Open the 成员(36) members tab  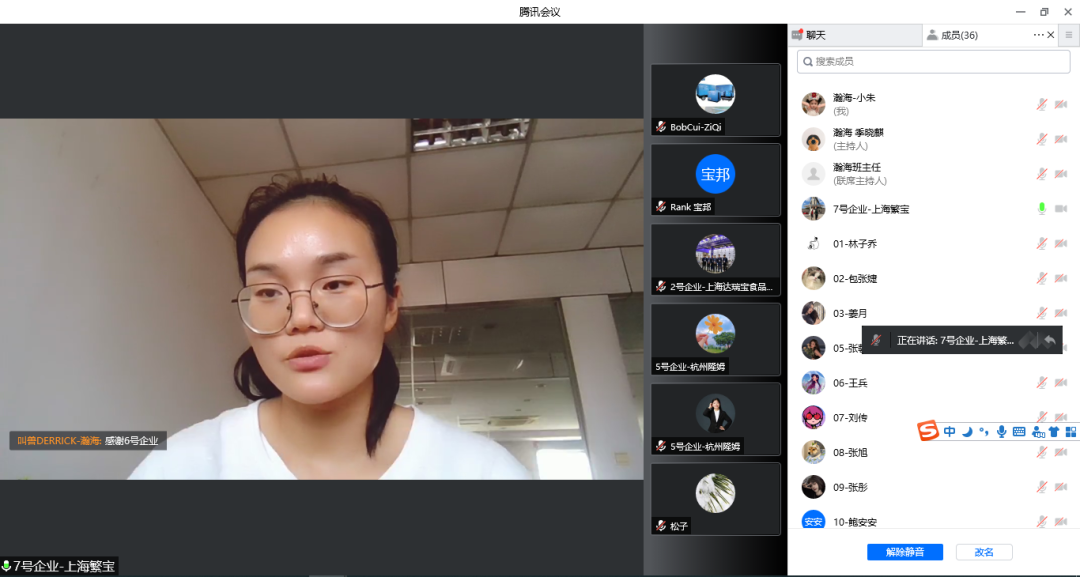[953, 35]
